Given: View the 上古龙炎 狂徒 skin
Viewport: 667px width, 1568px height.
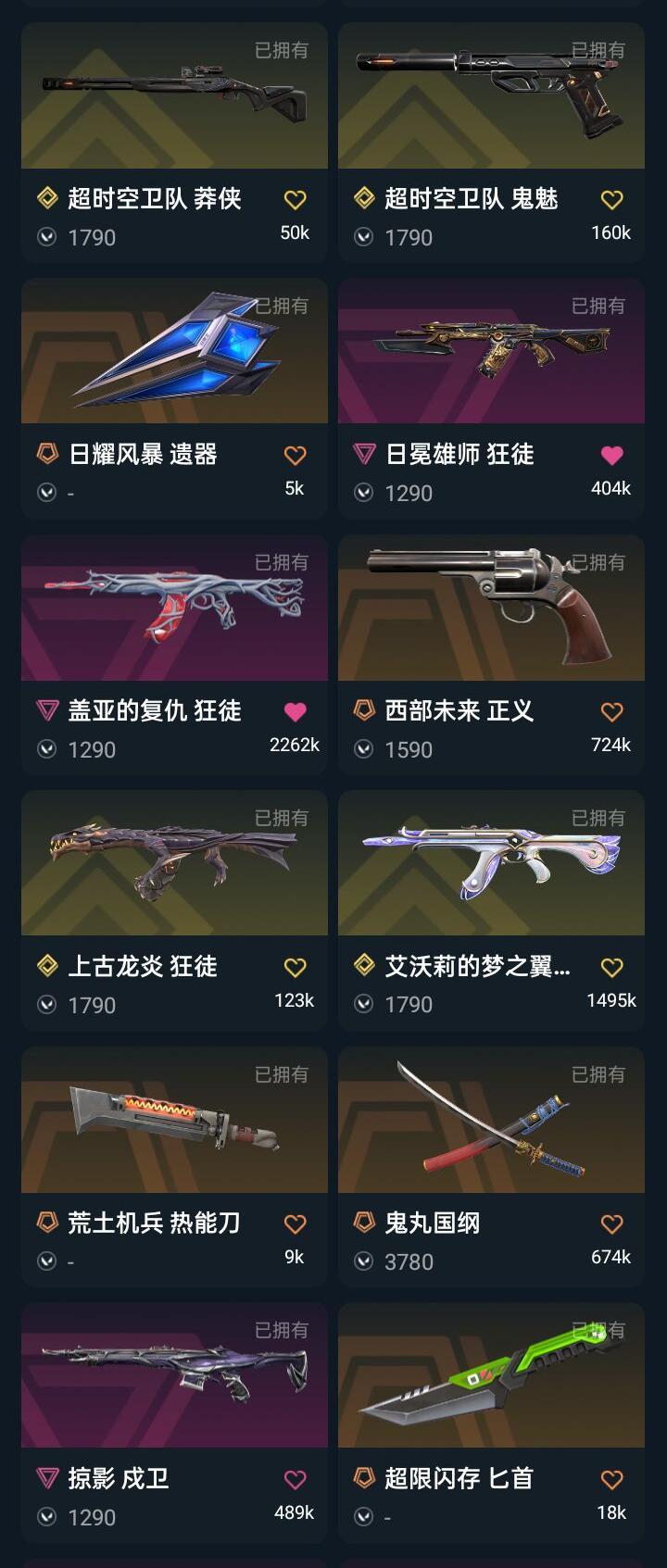Looking at the screenshot, I should (x=174, y=864).
